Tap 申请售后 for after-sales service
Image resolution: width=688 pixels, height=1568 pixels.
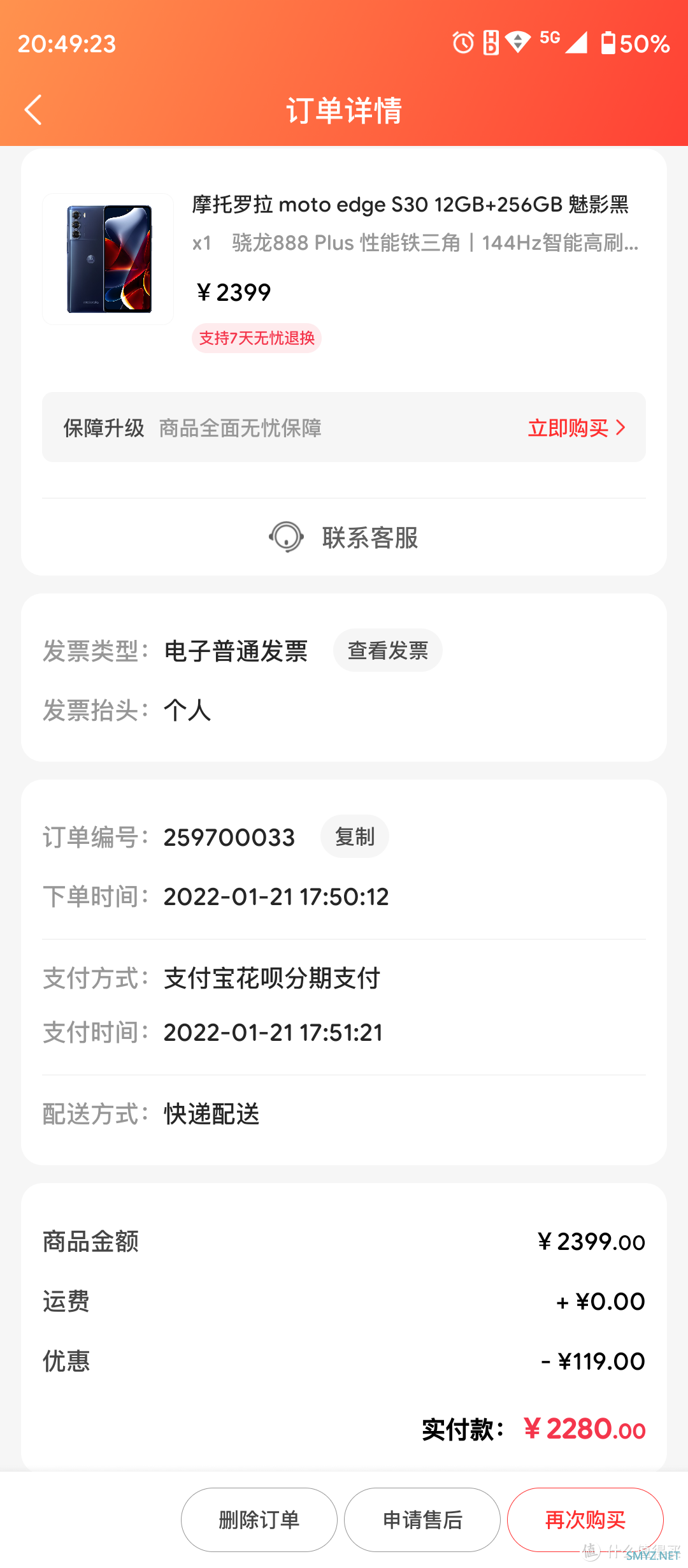[x=422, y=1520]
